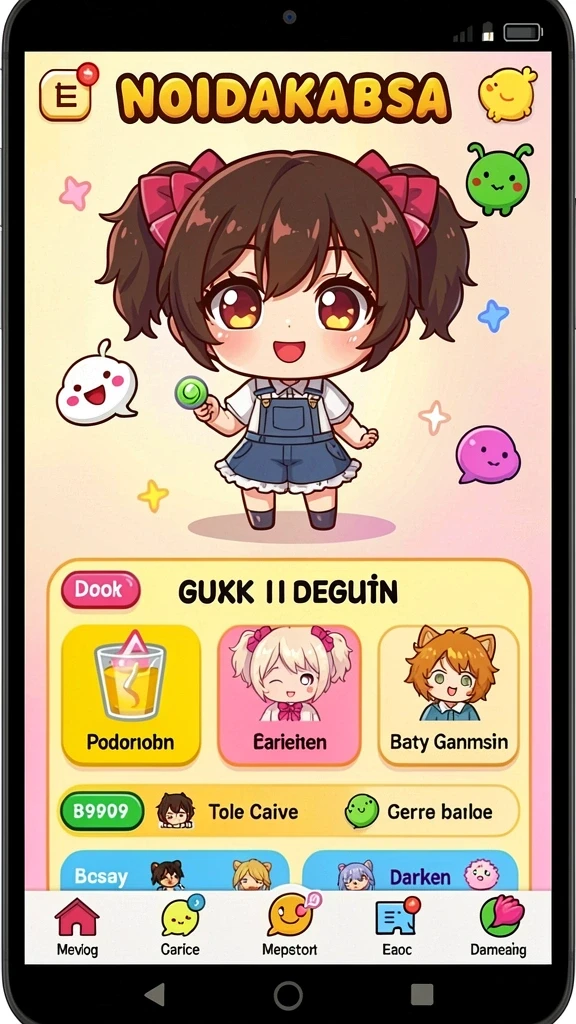Switch to the Carice chat tab
The width and height of the screenshot is (576, 1024).
(181, 926)
